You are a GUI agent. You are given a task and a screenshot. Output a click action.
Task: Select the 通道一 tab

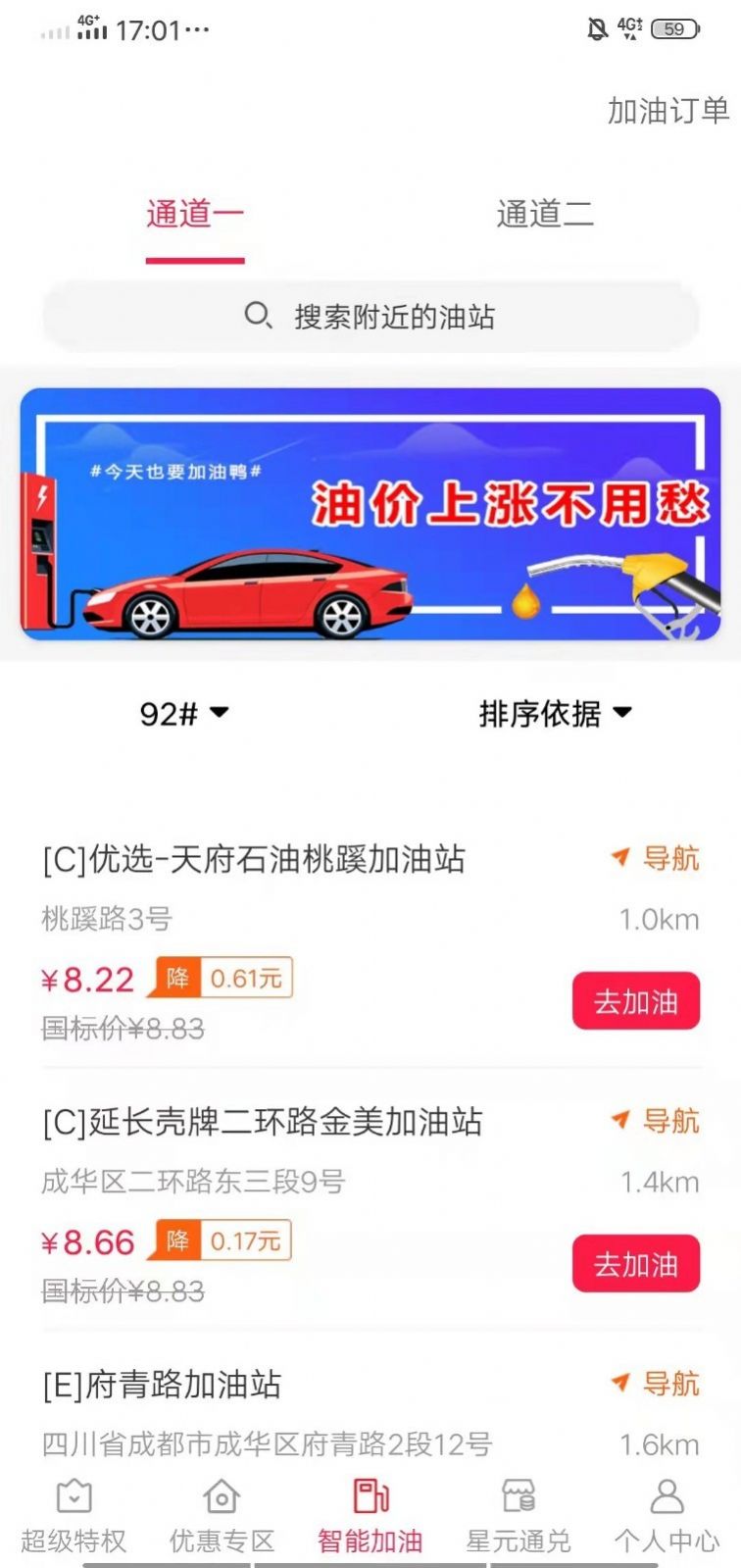tap(195, 214)
